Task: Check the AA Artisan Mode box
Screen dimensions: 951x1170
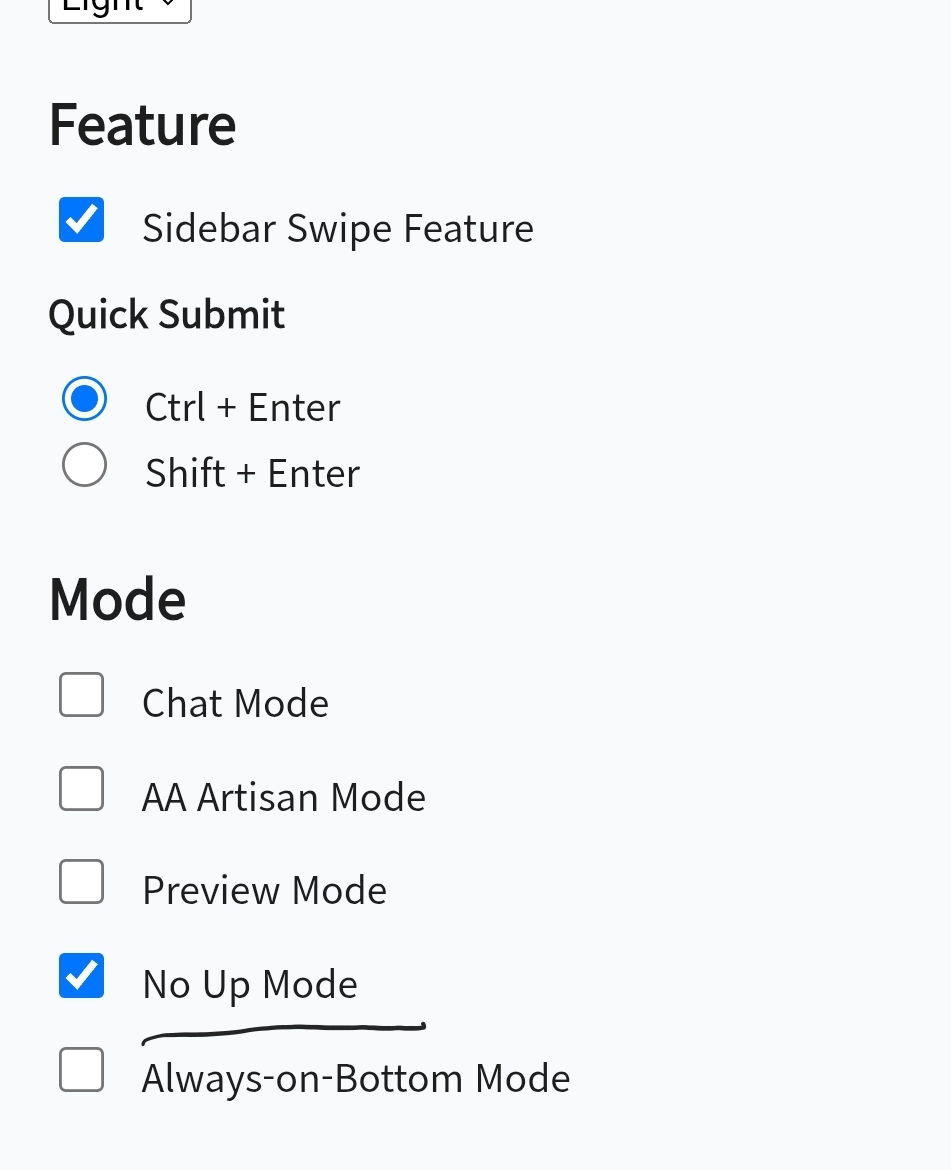Action: tap(82, 789)
